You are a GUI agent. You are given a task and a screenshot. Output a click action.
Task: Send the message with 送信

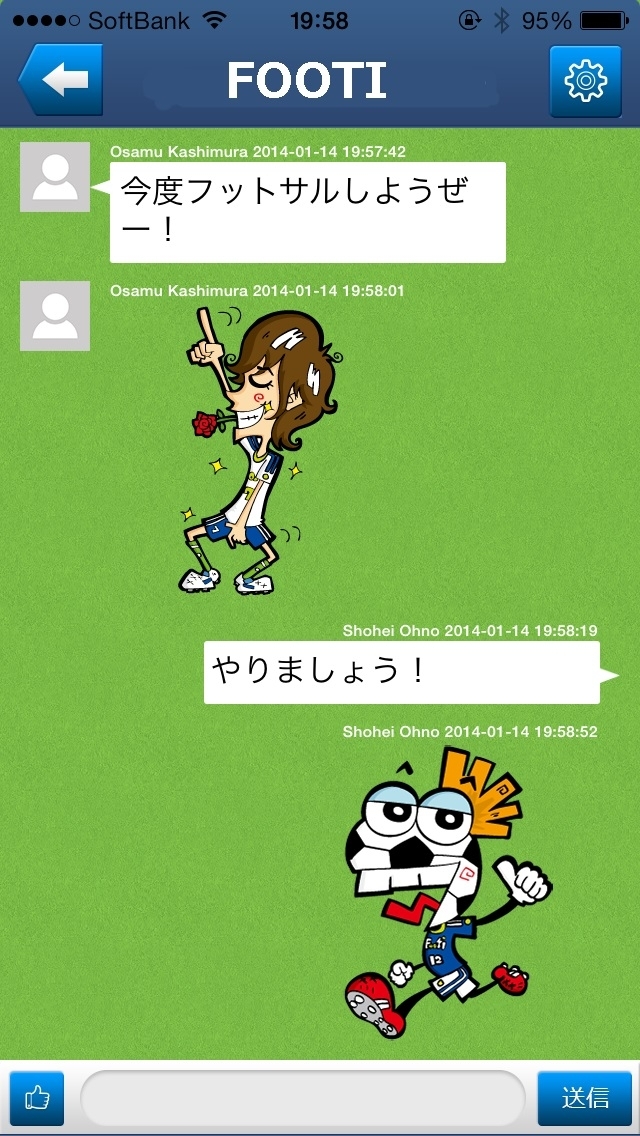point(584,1098)
